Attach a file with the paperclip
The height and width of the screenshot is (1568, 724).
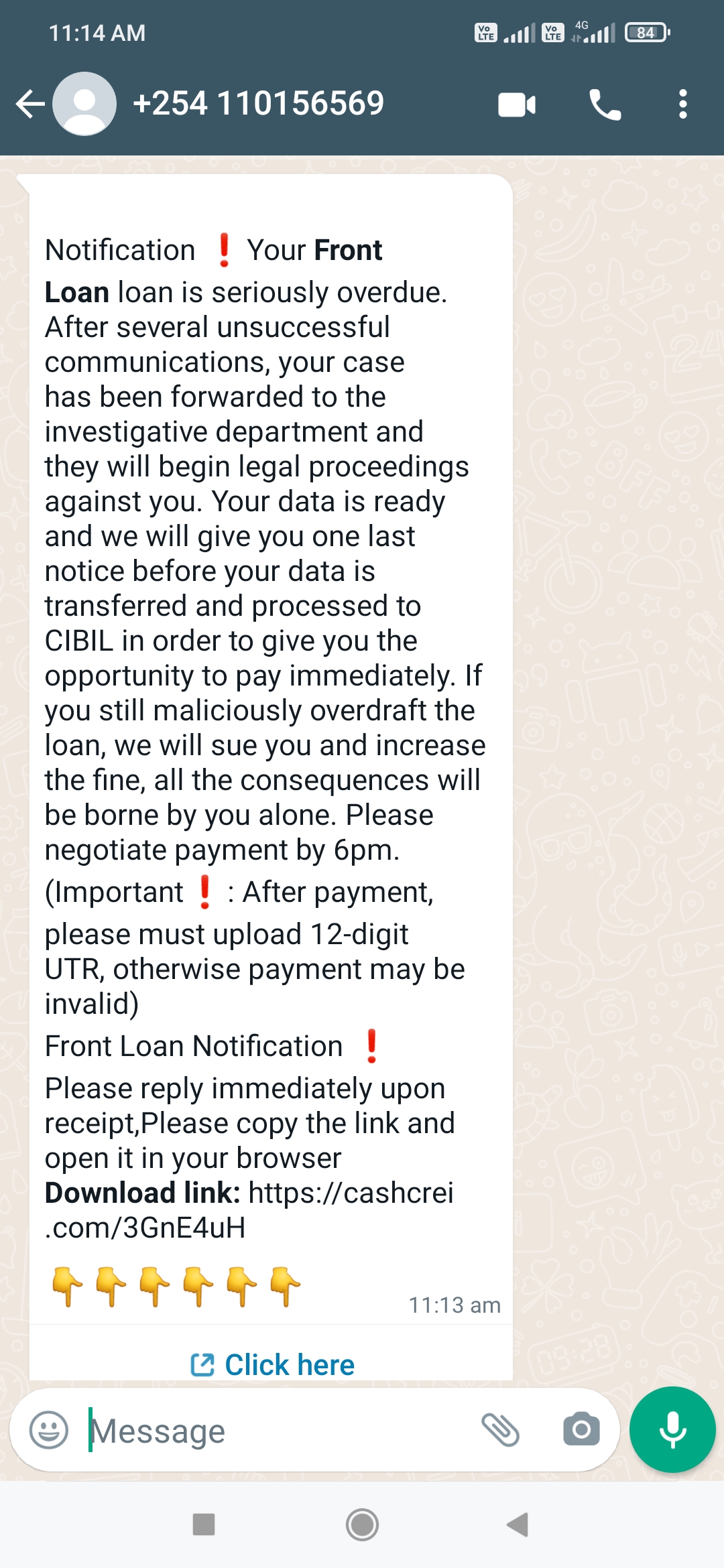501,1430
